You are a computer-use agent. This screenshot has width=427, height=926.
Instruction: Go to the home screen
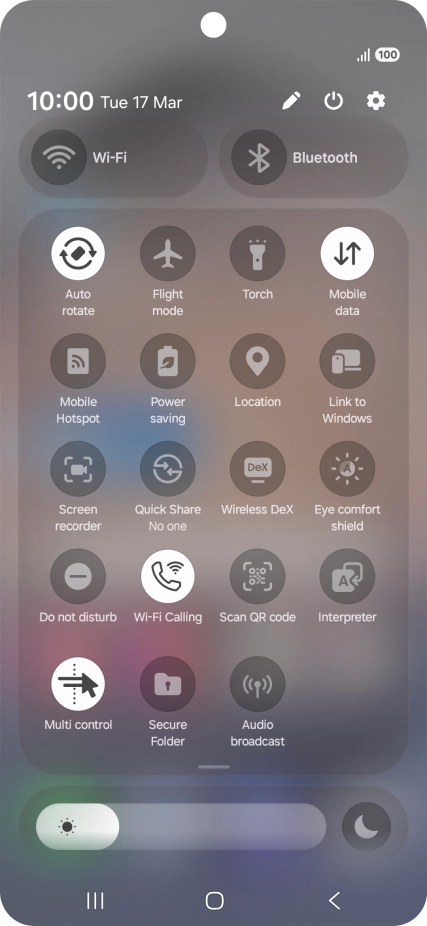pyautogui.click(x=214, y=901)
